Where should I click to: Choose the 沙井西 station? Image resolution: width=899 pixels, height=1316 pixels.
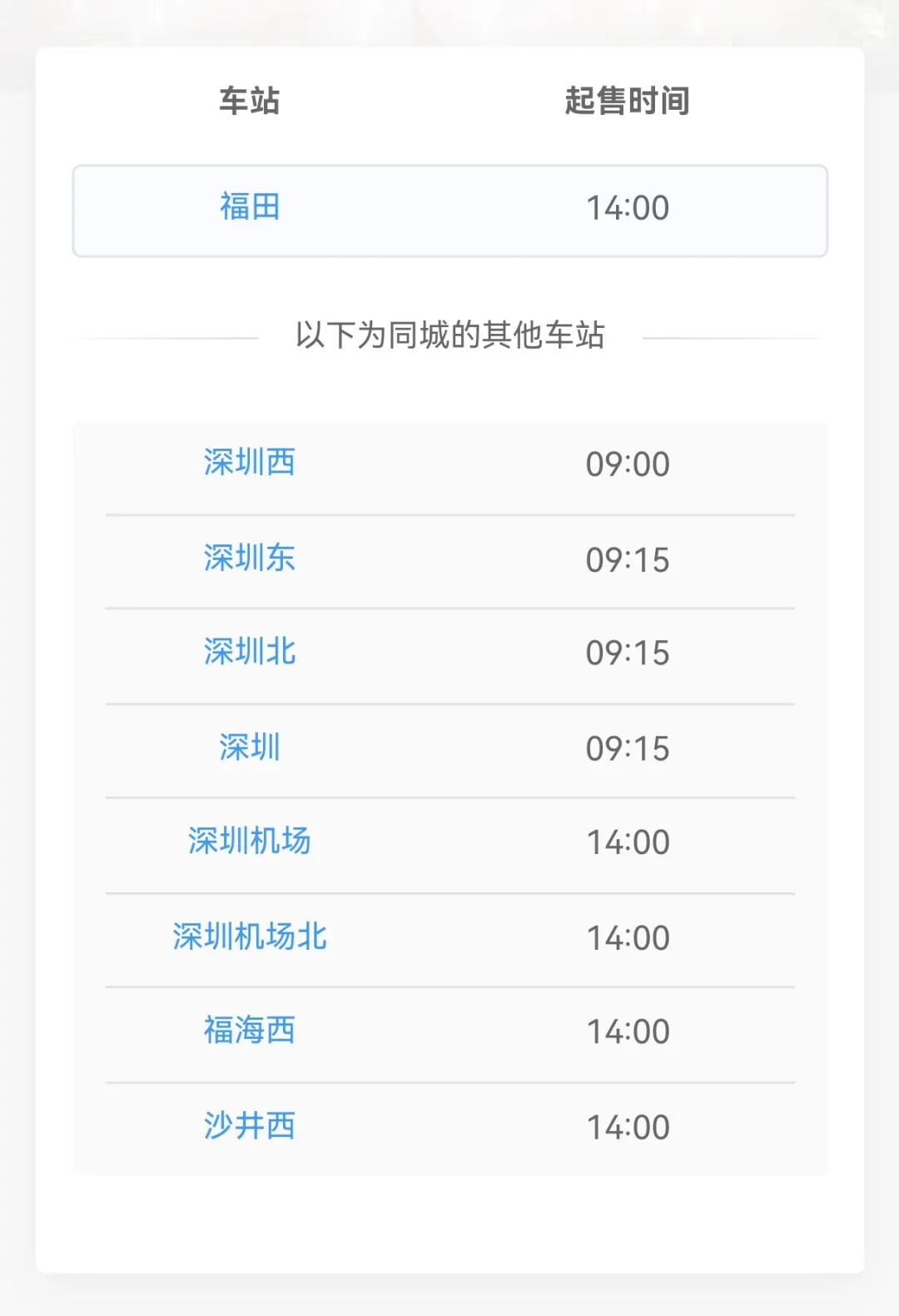[250, 1126]
